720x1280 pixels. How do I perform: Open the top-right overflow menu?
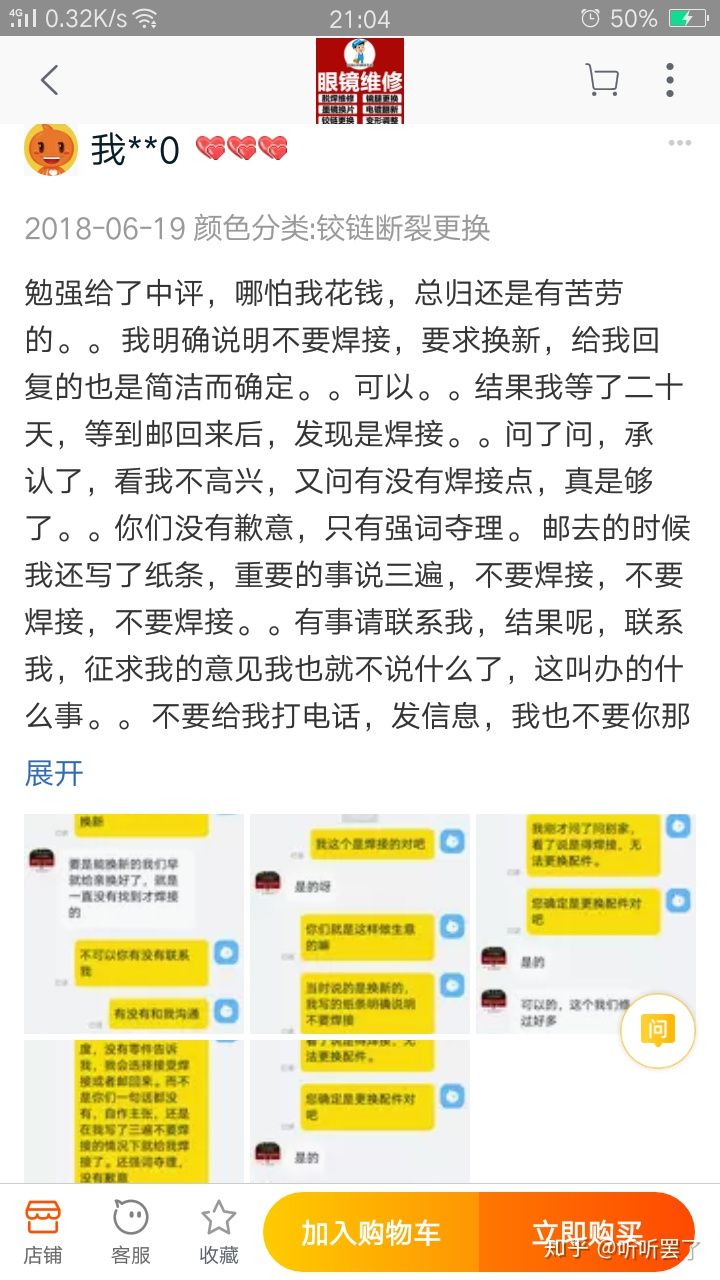(670, 80)
